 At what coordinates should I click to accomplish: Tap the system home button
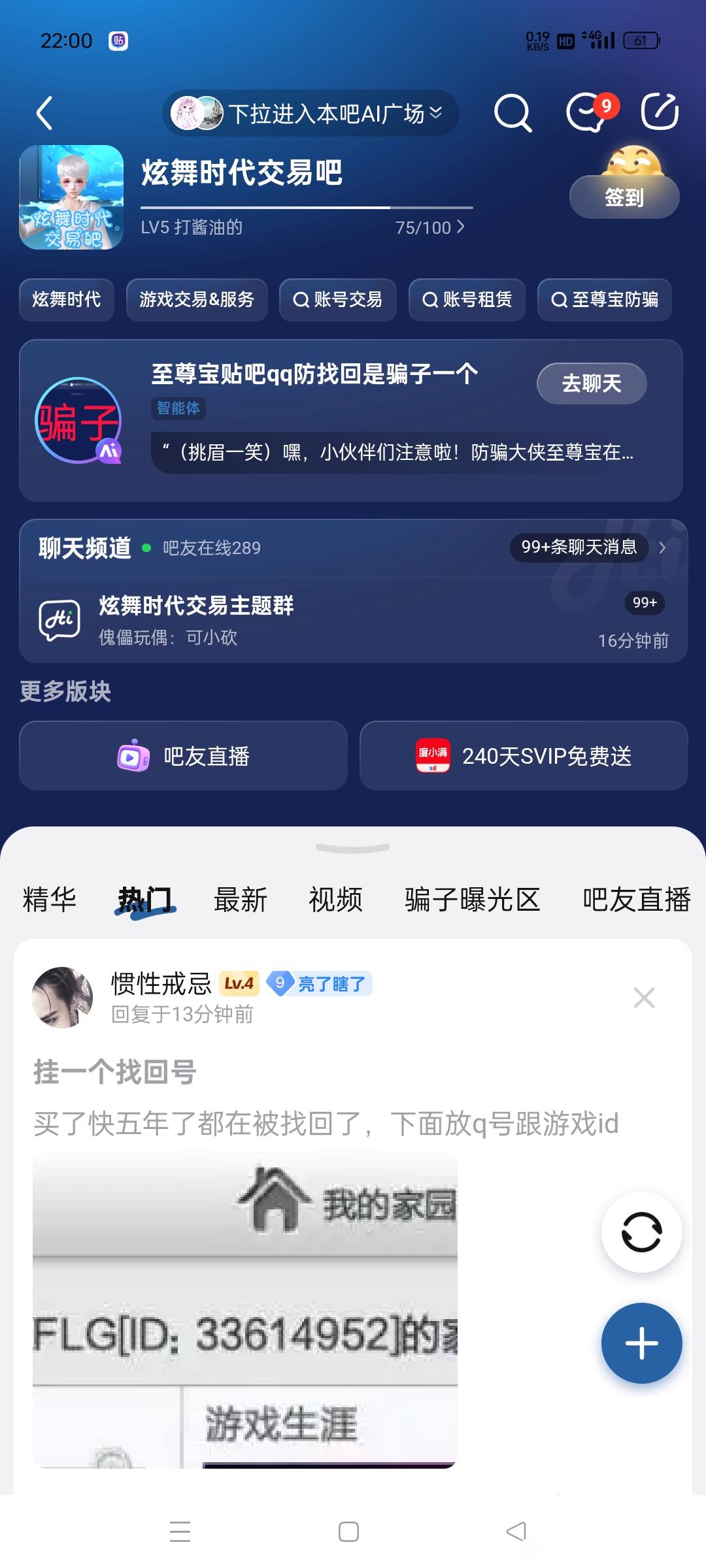tap(348, 1531)
